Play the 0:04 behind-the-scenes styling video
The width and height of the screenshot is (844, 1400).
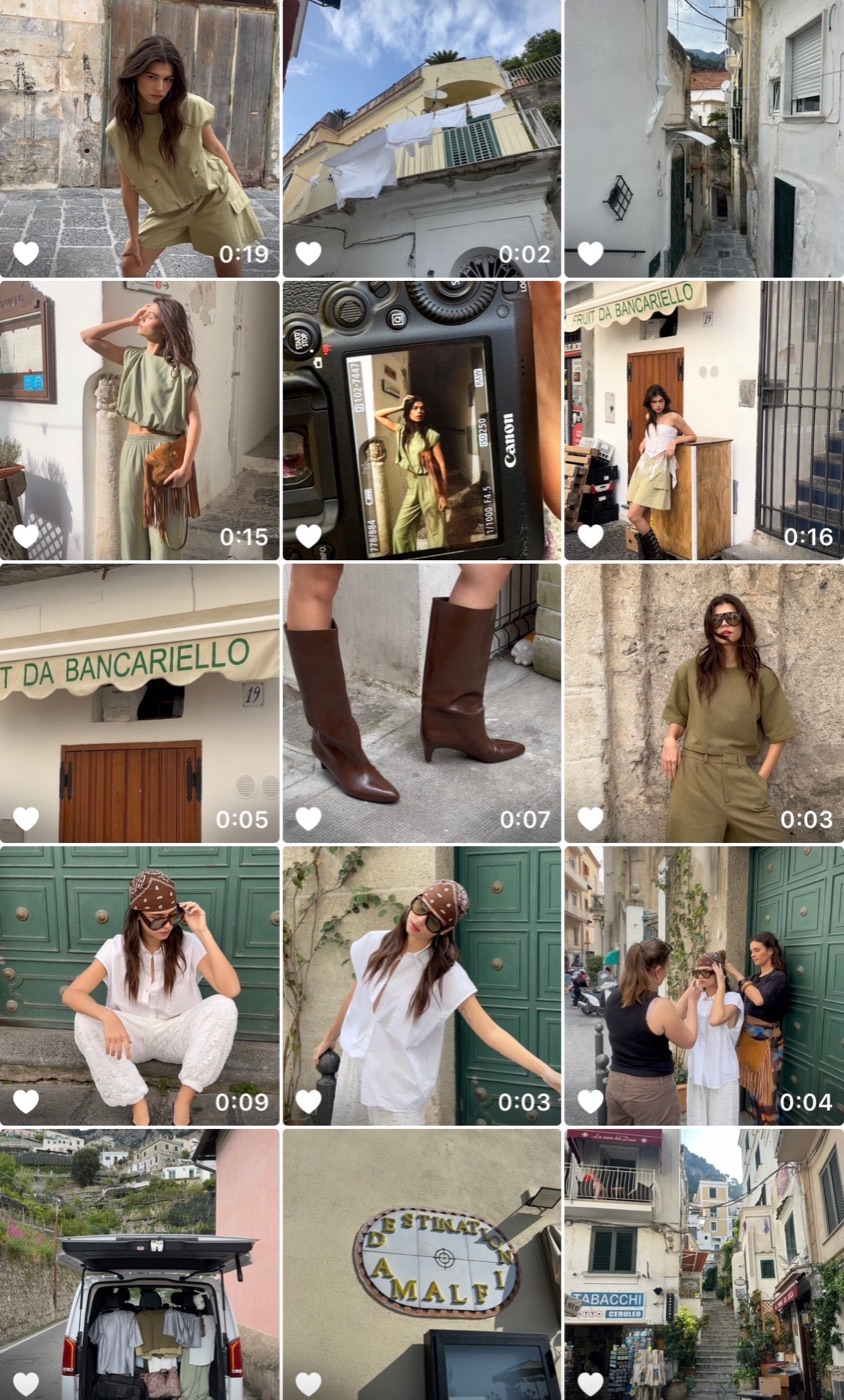click(704, 986)
